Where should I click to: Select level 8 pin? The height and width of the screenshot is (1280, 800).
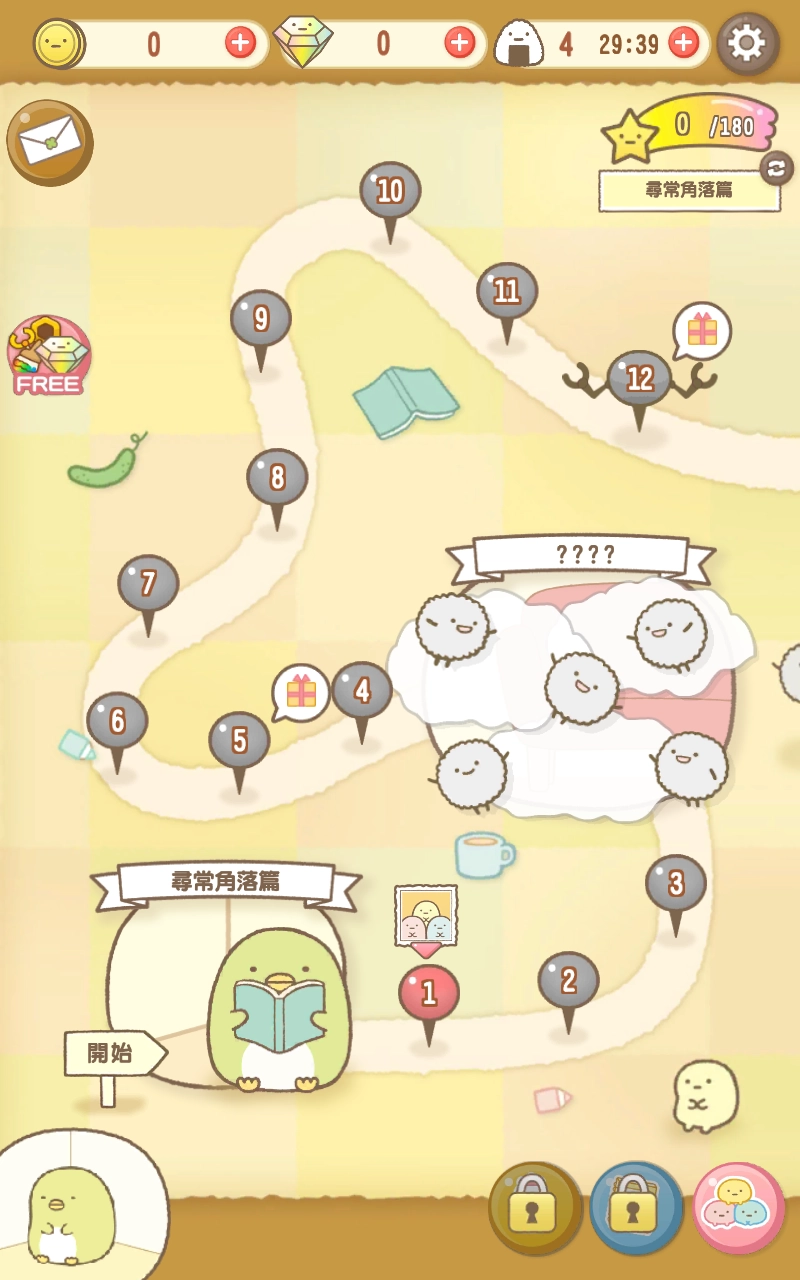pyautogui.click(x=277, y=479)
